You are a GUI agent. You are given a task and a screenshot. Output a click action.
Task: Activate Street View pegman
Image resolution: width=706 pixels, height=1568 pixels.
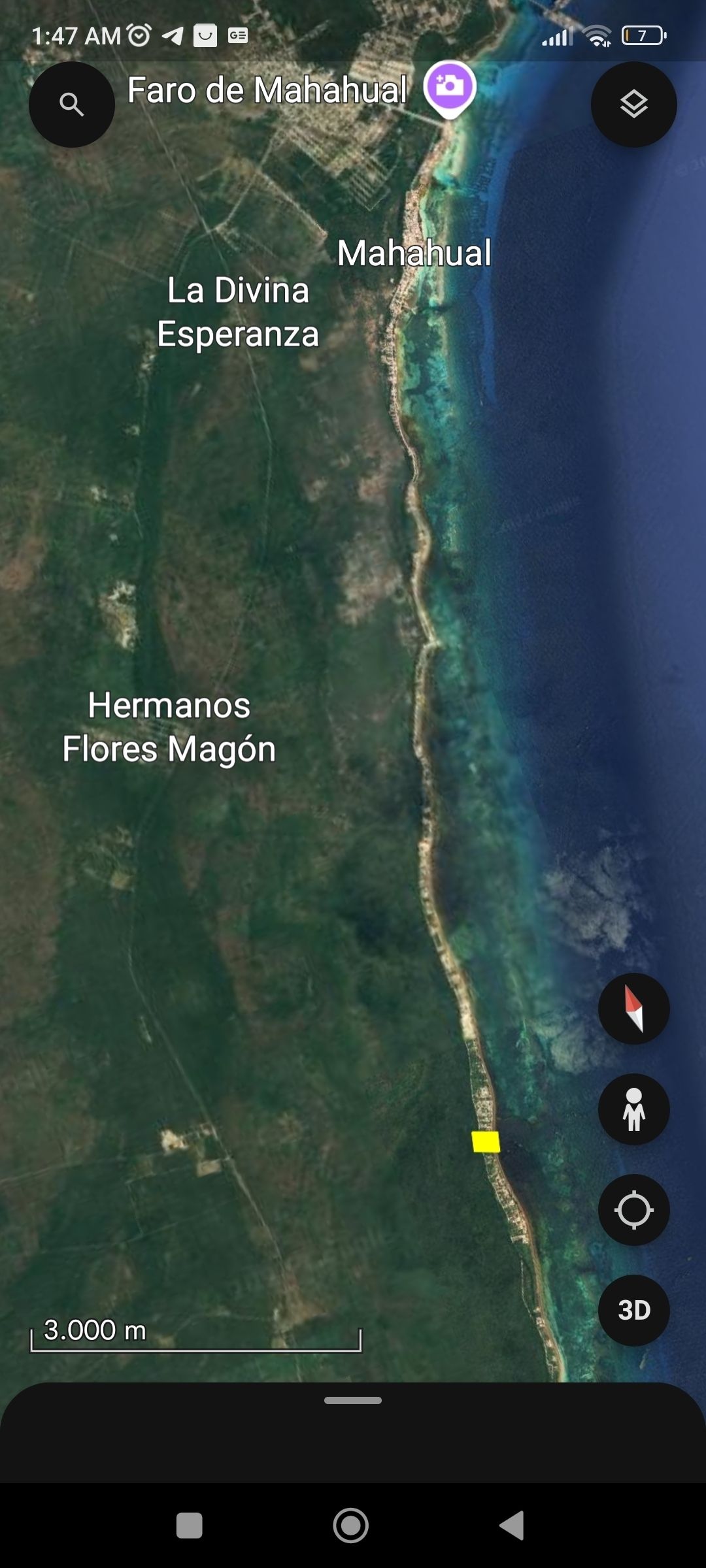click(633, 1109)
